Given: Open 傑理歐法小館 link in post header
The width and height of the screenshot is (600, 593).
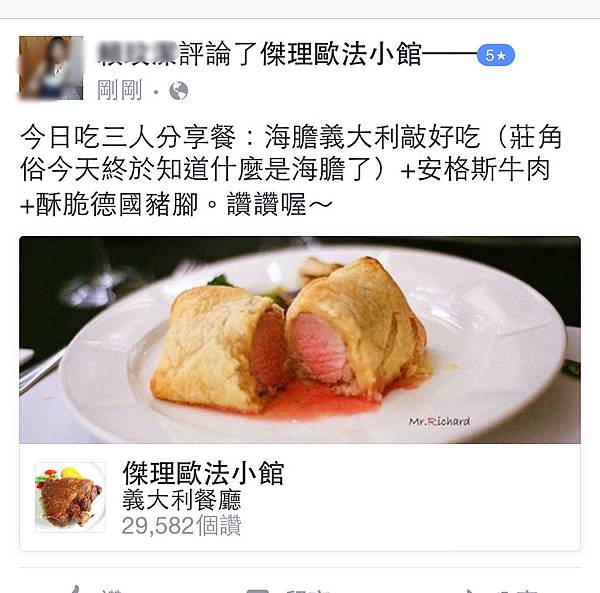Looking at the screenshot, I should pyautogui.click(x=340, y=54).
